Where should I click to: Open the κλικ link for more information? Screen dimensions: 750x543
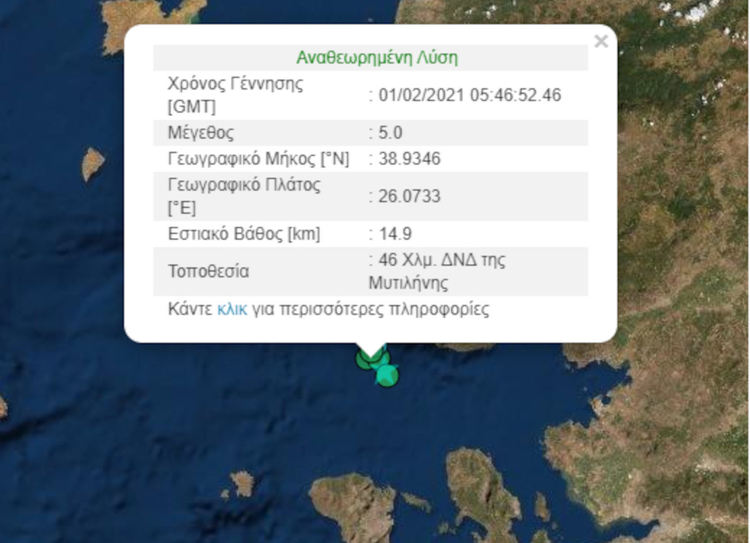coord(232,309)
